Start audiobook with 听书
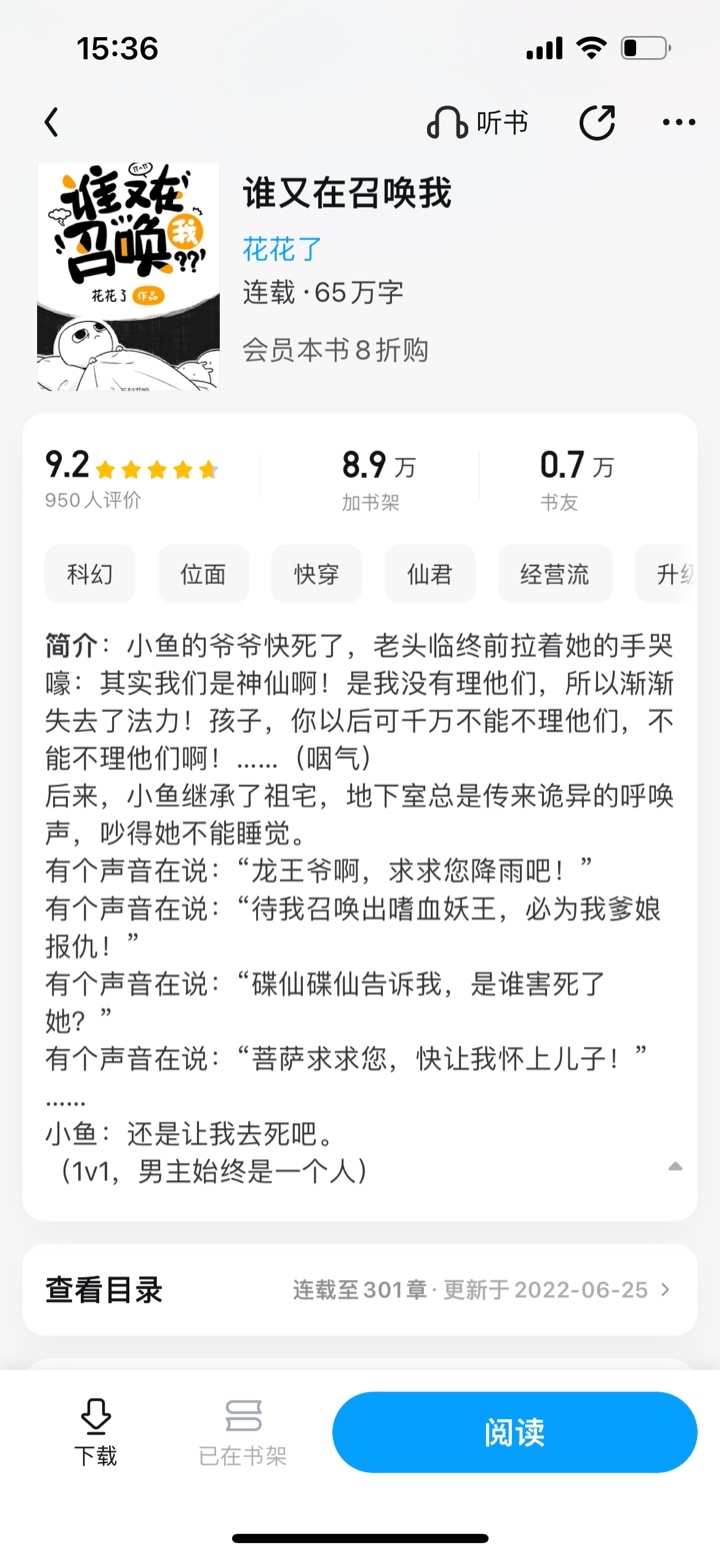 pyautogui.click(x=477, y=123)
